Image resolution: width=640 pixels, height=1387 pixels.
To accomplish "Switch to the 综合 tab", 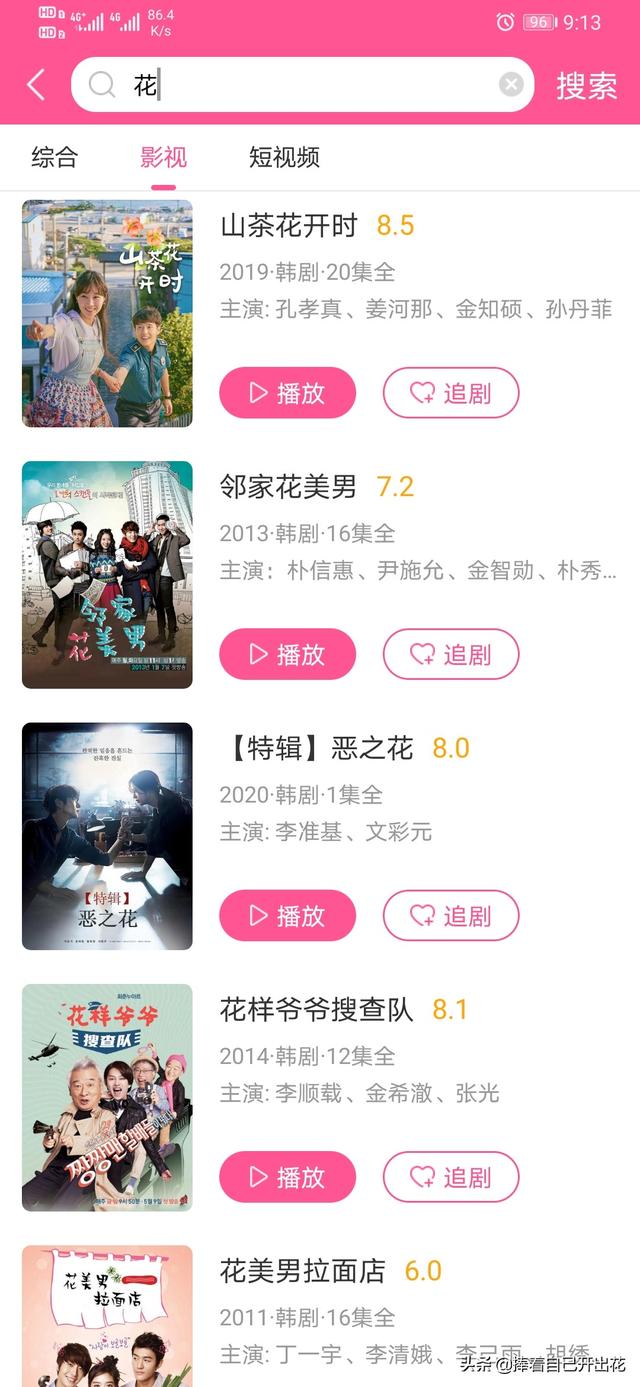I will point(54,157).
